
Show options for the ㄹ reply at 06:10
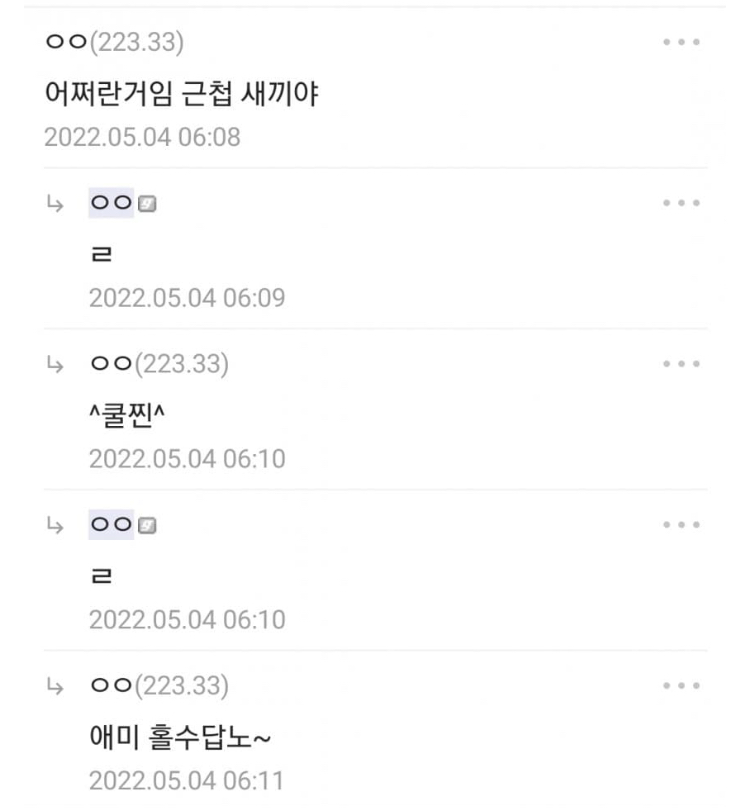click(x=680, y=525)
